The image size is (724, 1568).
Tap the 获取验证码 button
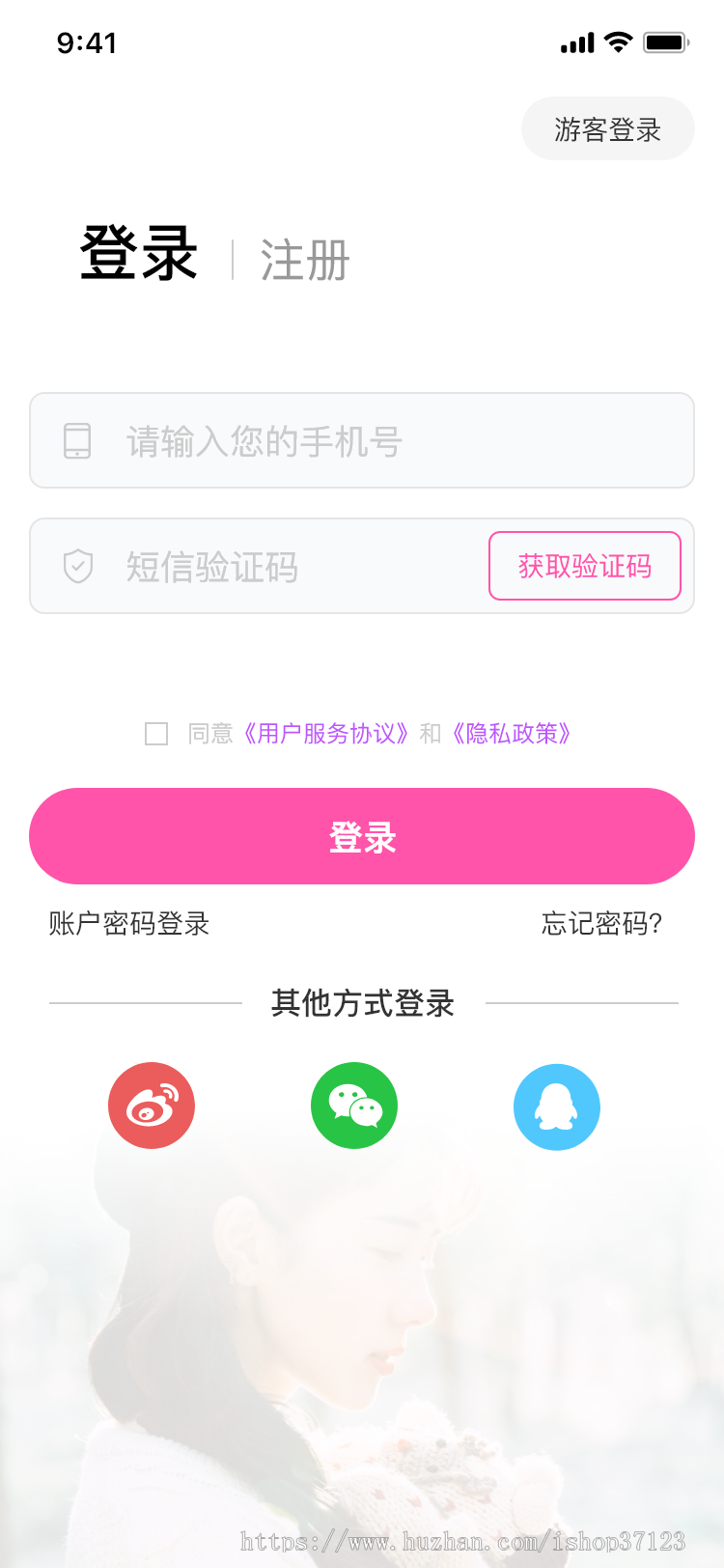(585, 566)
